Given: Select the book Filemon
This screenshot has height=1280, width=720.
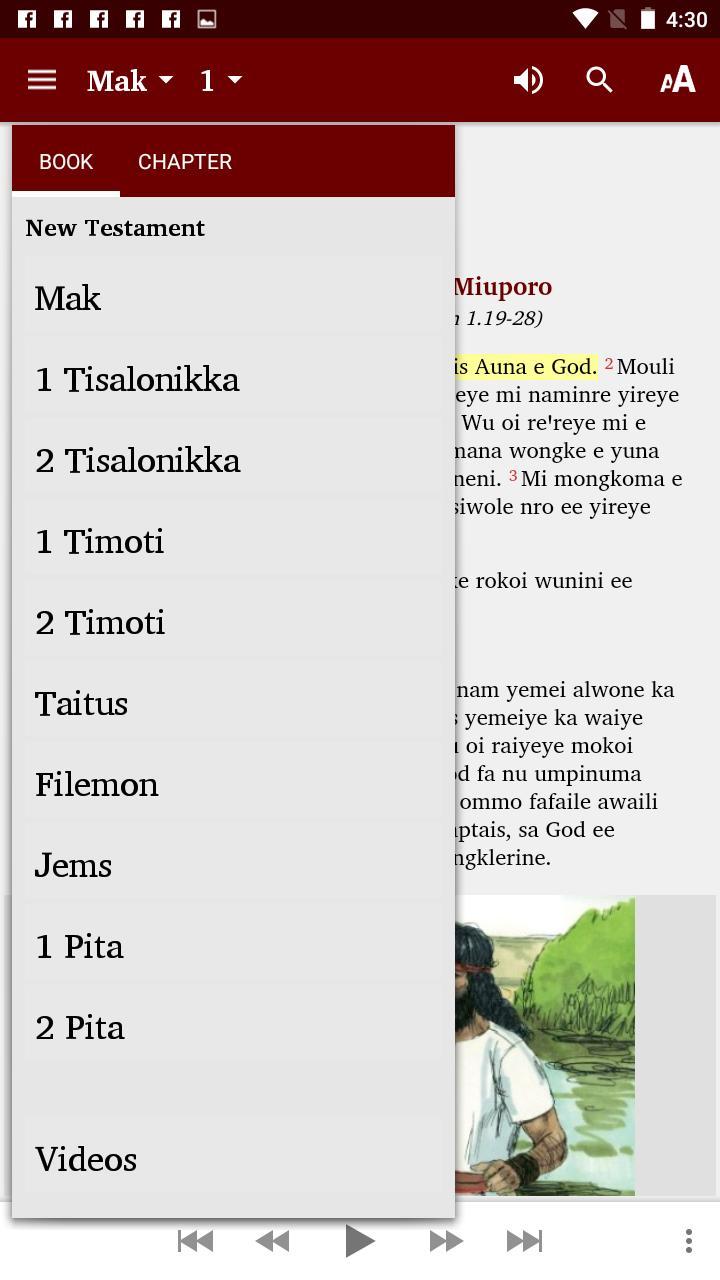Looking at the screenshot, I should 96,784.
